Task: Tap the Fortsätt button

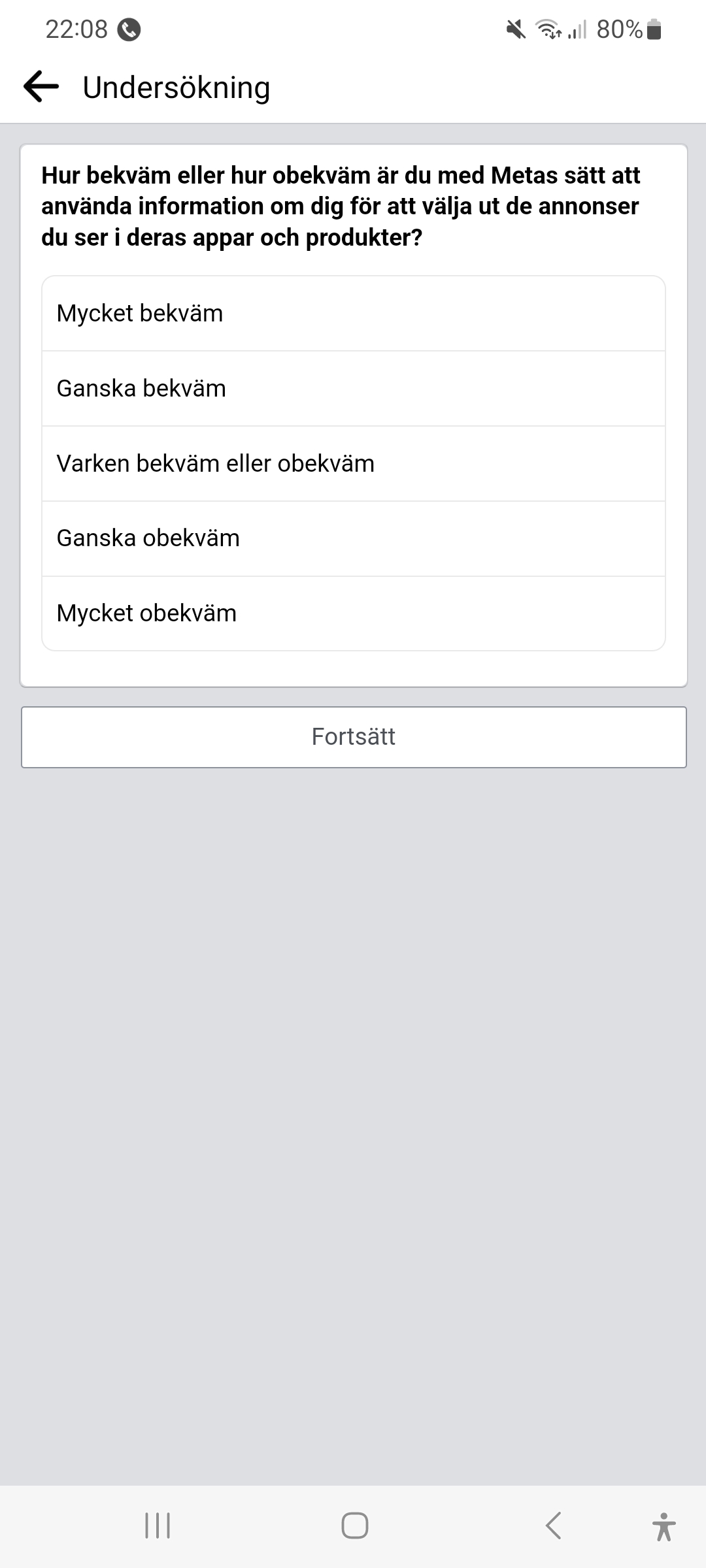Action: 353,737
